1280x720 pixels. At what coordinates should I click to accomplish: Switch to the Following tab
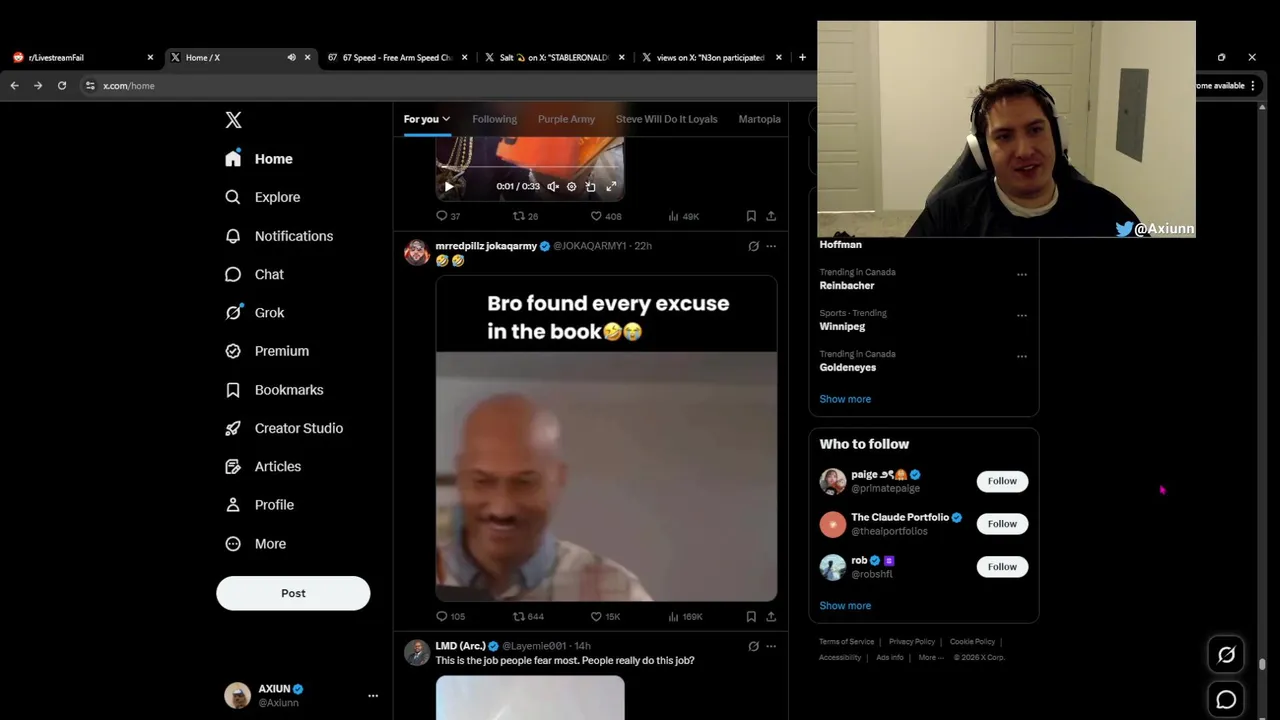coord(494,119)
